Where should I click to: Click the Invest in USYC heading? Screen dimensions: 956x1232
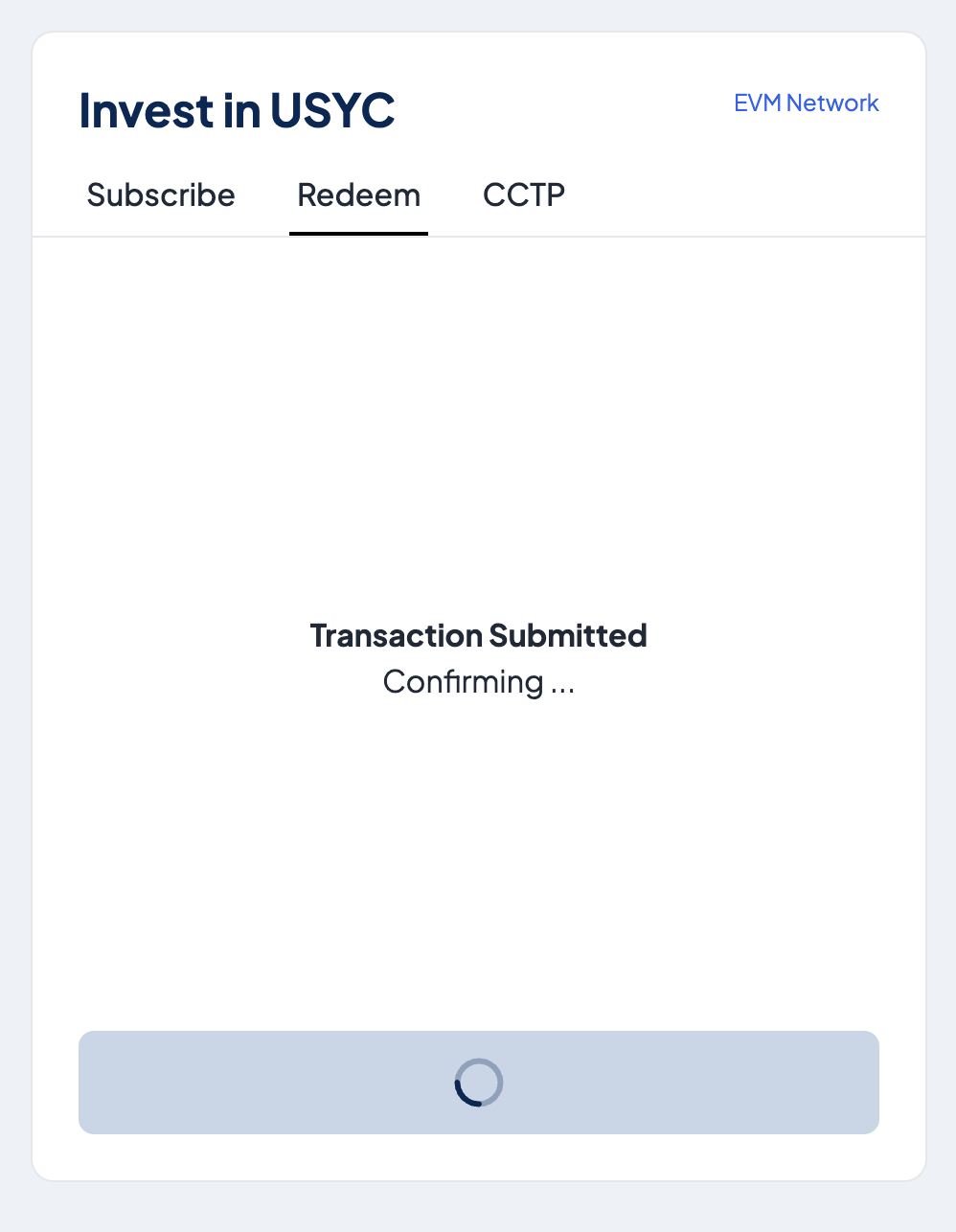(237, 110)
